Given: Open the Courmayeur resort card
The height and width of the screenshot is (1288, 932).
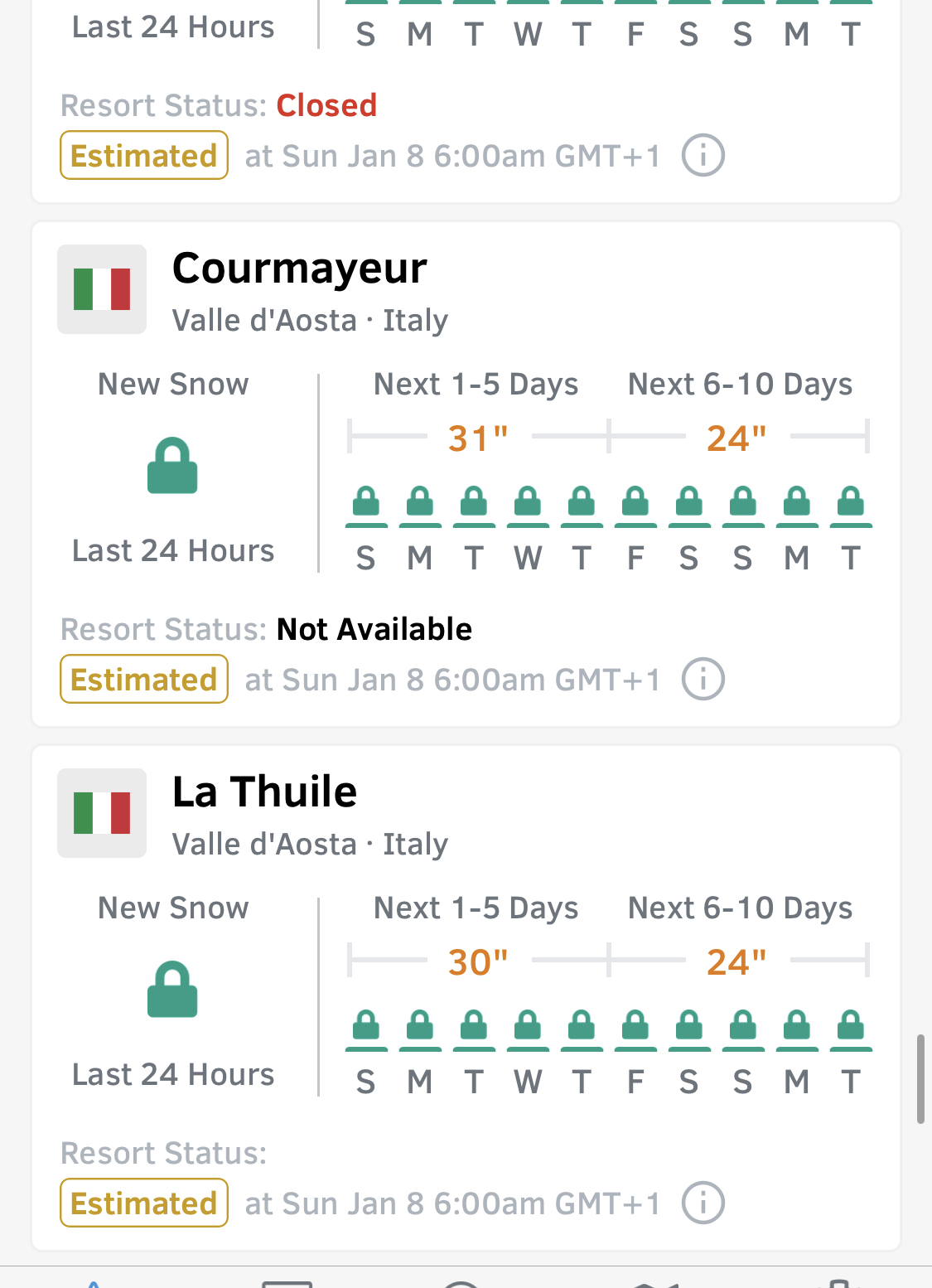Looking at the screenshot, I should tap(299, 269).
